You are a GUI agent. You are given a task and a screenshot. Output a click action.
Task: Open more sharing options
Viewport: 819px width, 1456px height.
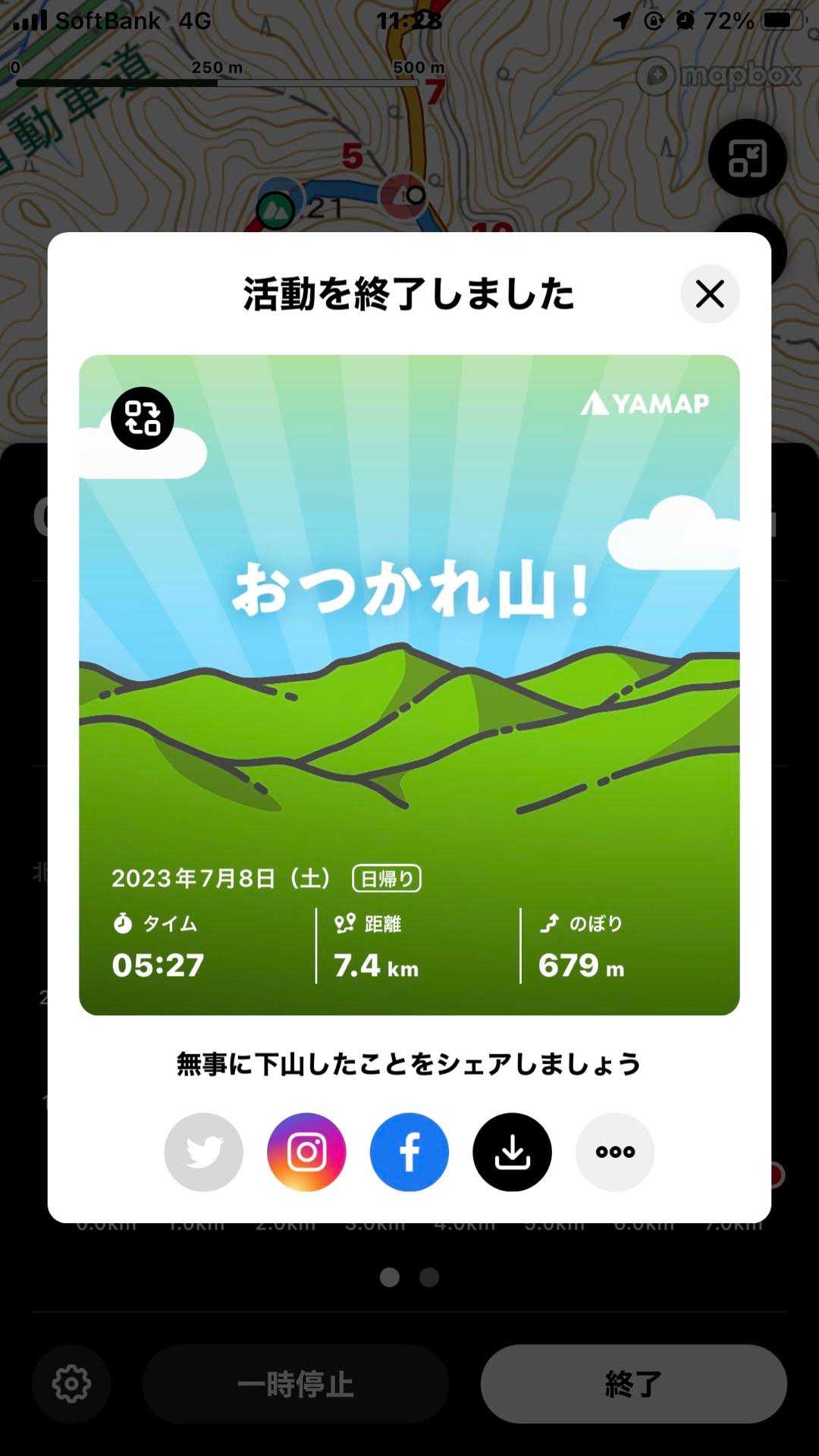(x=615, y=1152)
